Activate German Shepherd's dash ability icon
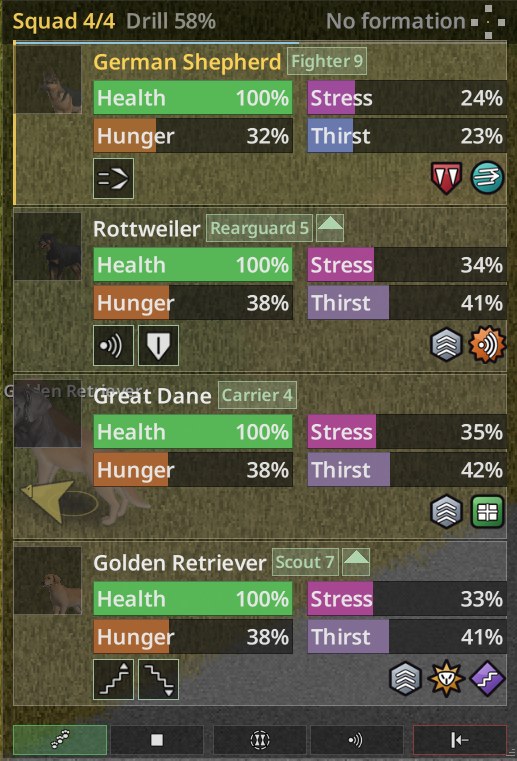The width and height of the screenshot is (517, 761). click(113, 178)
